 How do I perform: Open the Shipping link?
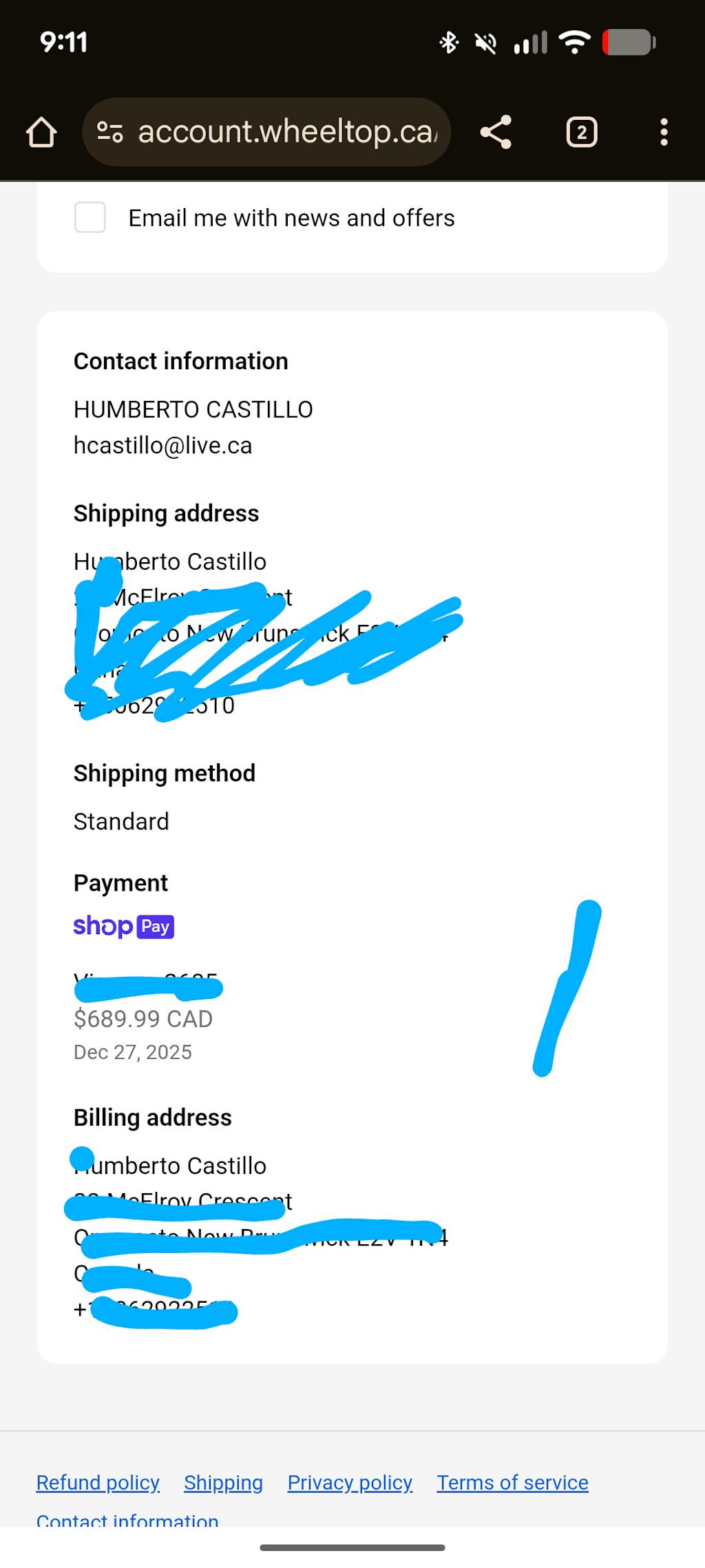click(223, 1482)
